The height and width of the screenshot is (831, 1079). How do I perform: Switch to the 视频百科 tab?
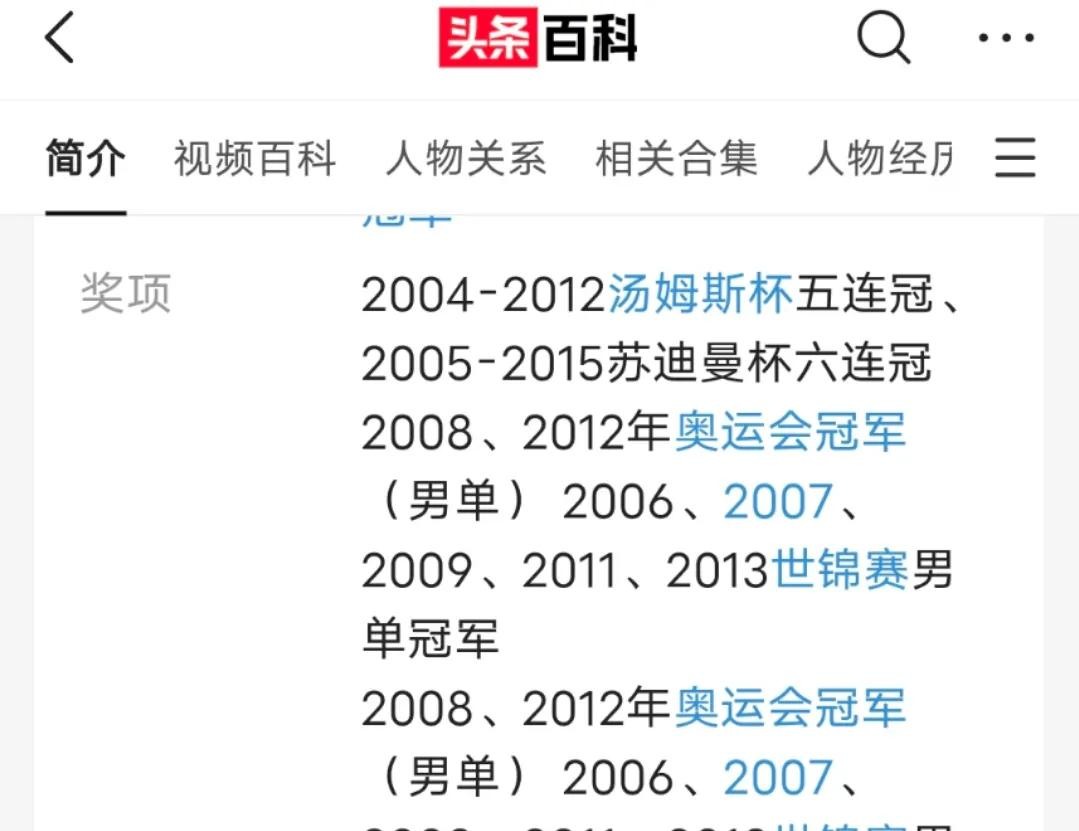[255, 160]
